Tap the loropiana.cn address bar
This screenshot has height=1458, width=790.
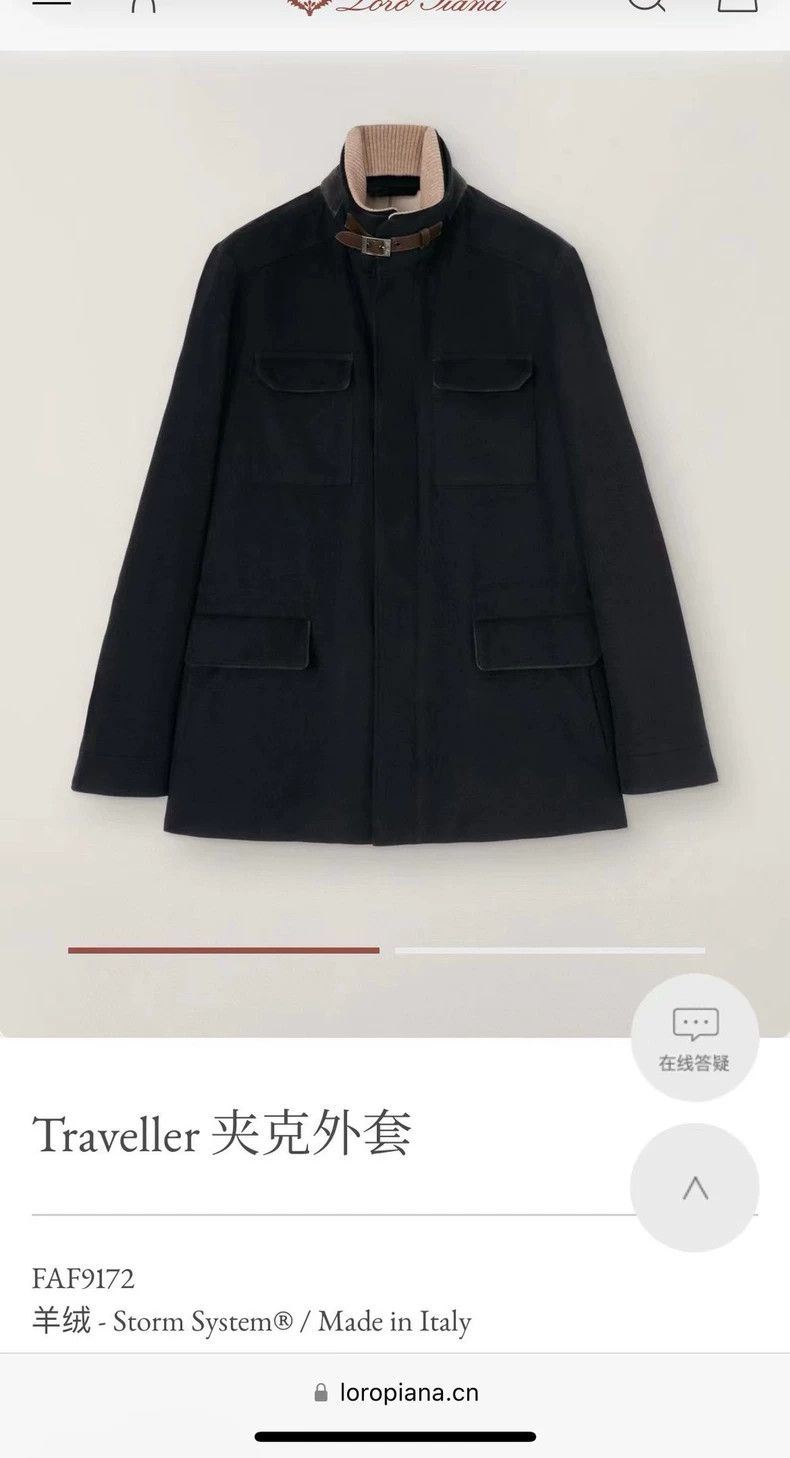click(396, 1392)
